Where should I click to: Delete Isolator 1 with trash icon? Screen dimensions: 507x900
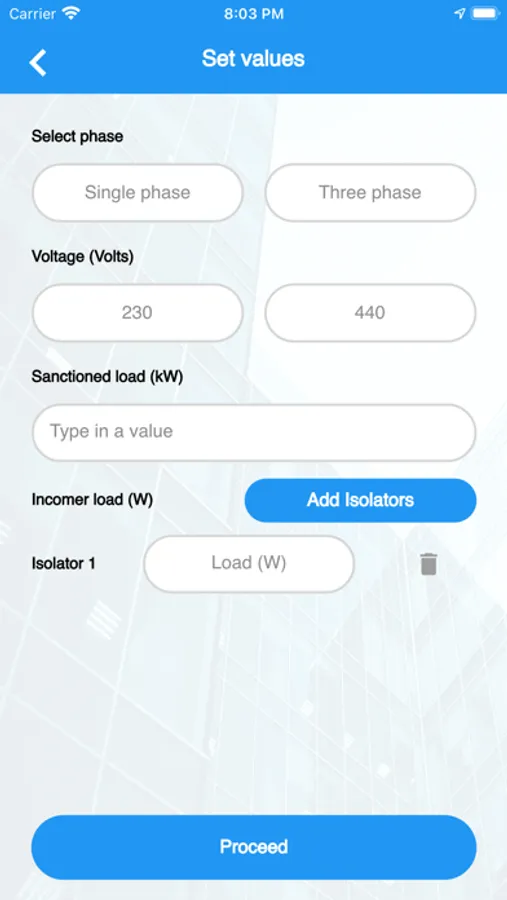(429, 564)
